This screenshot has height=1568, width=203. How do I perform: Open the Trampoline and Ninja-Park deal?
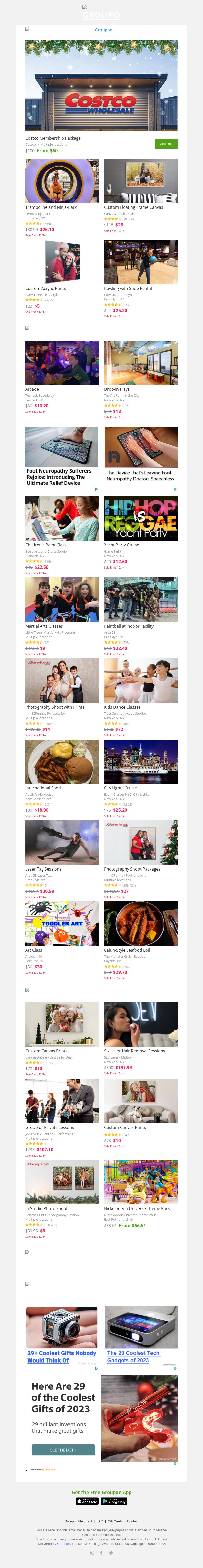tap(62, 181)
